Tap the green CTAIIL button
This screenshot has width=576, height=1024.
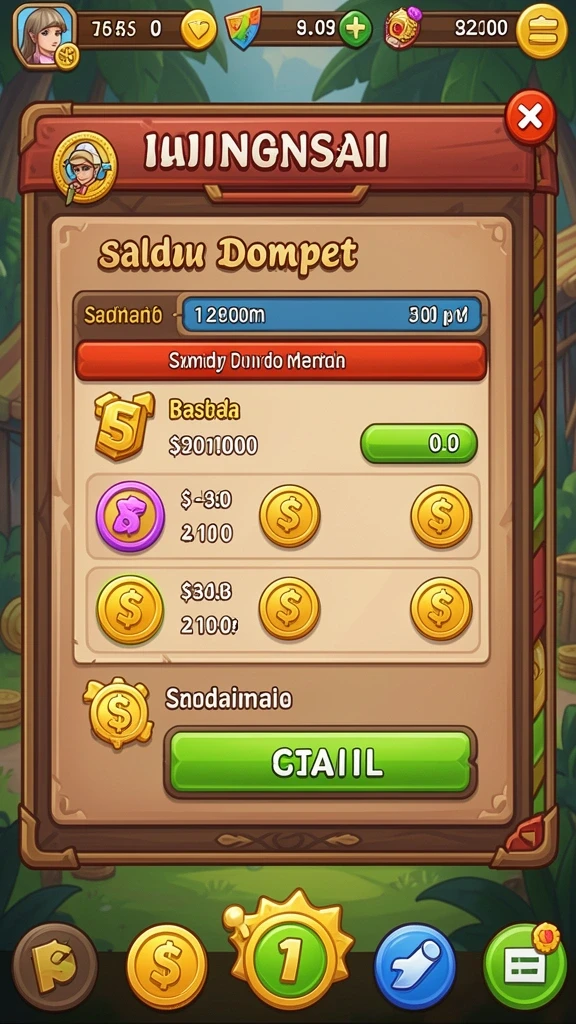coord(320,762)
